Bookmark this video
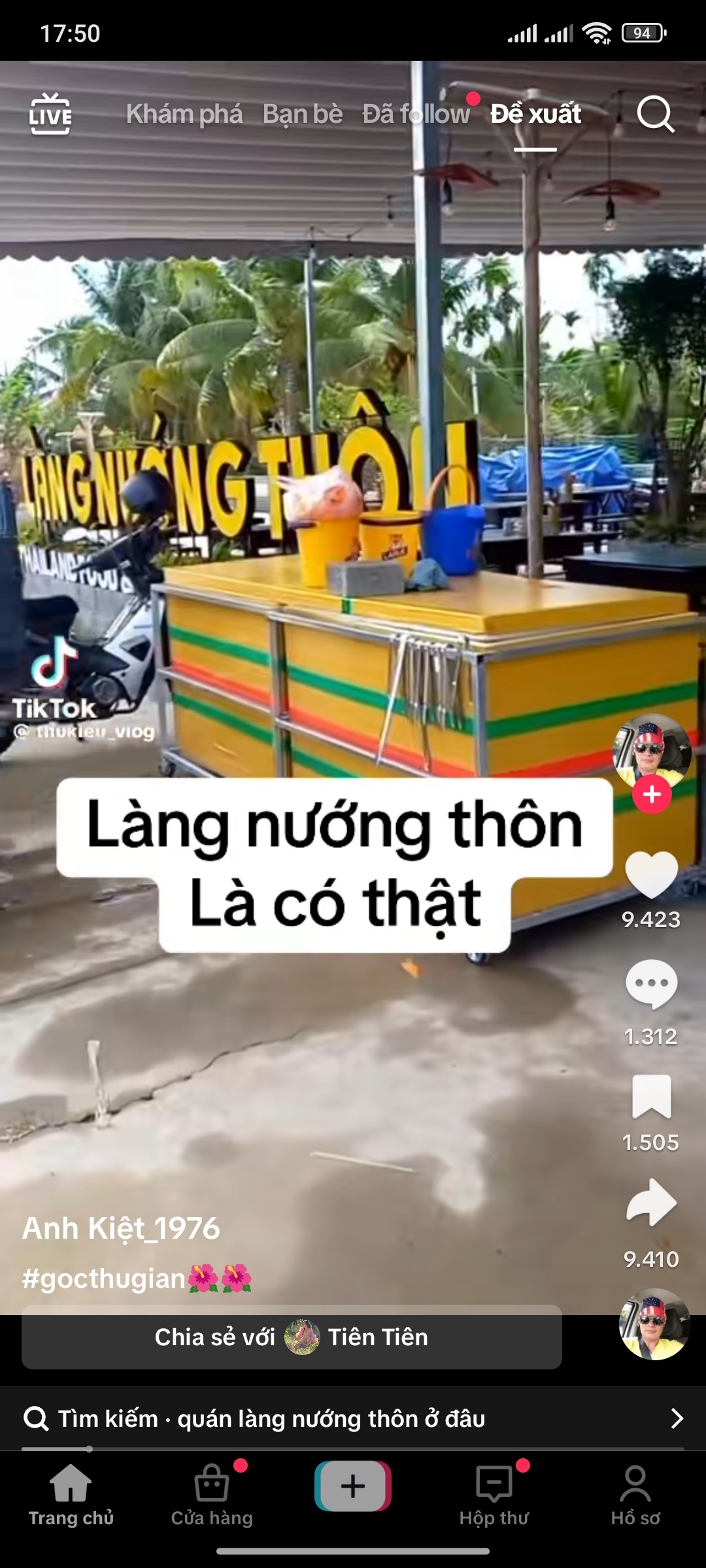This screenshot has width=706, height=1568. pos(651,1096)
